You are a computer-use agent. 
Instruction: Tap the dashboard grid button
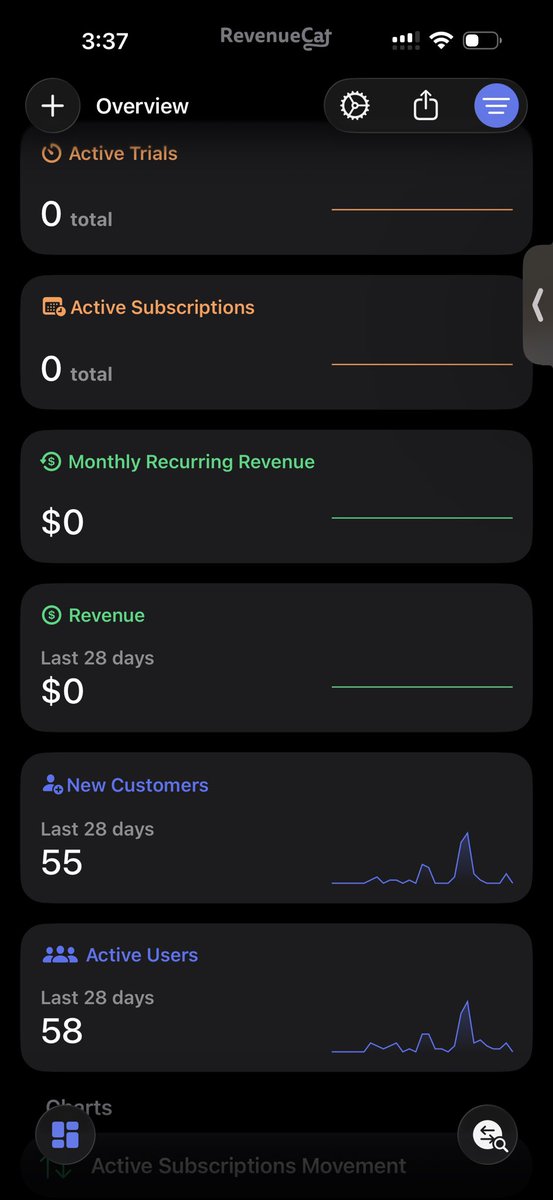tap(66, 1135)
